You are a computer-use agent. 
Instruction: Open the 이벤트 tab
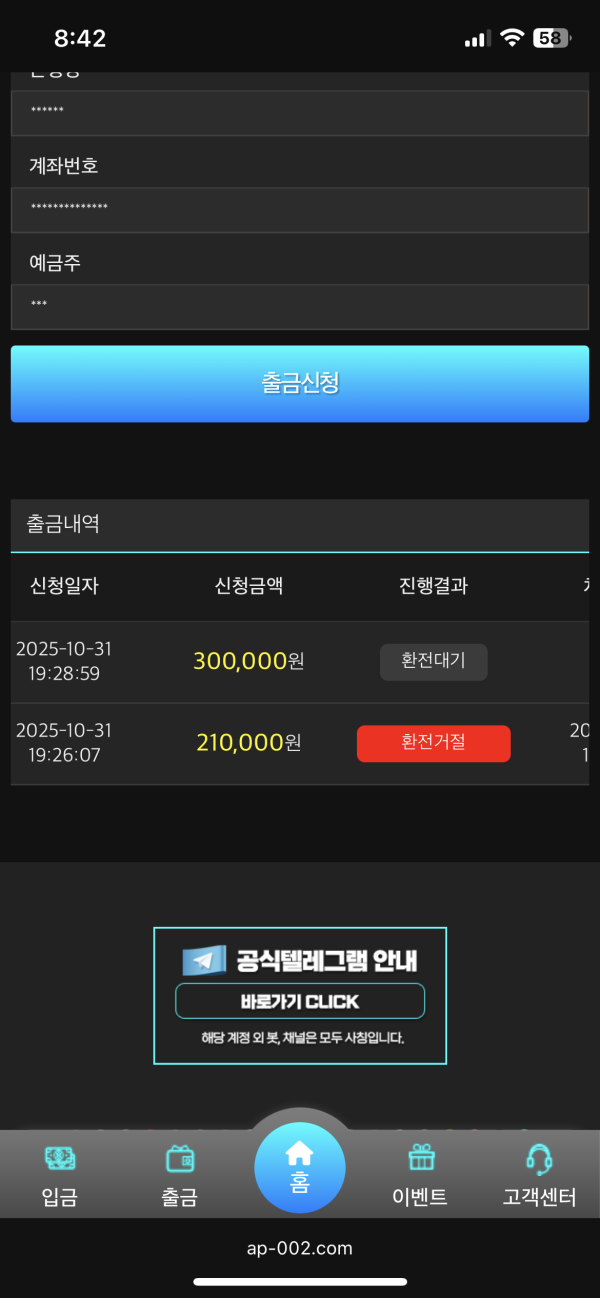(x=420, y=1176)
